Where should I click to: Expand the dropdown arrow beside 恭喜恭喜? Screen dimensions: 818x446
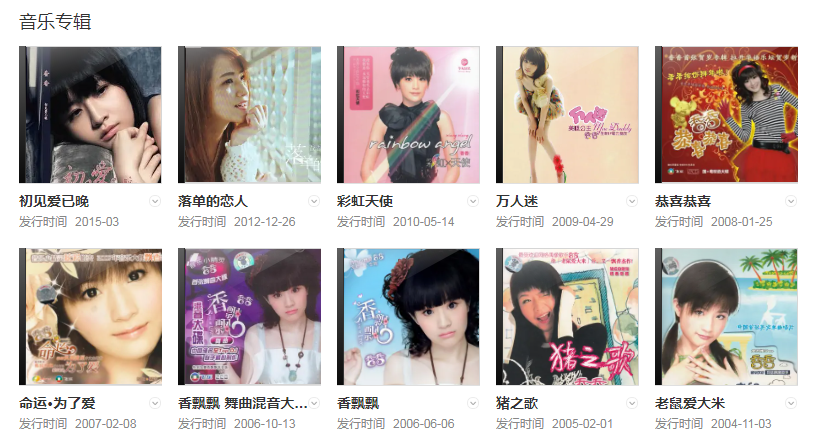click(x=791, y=201)
